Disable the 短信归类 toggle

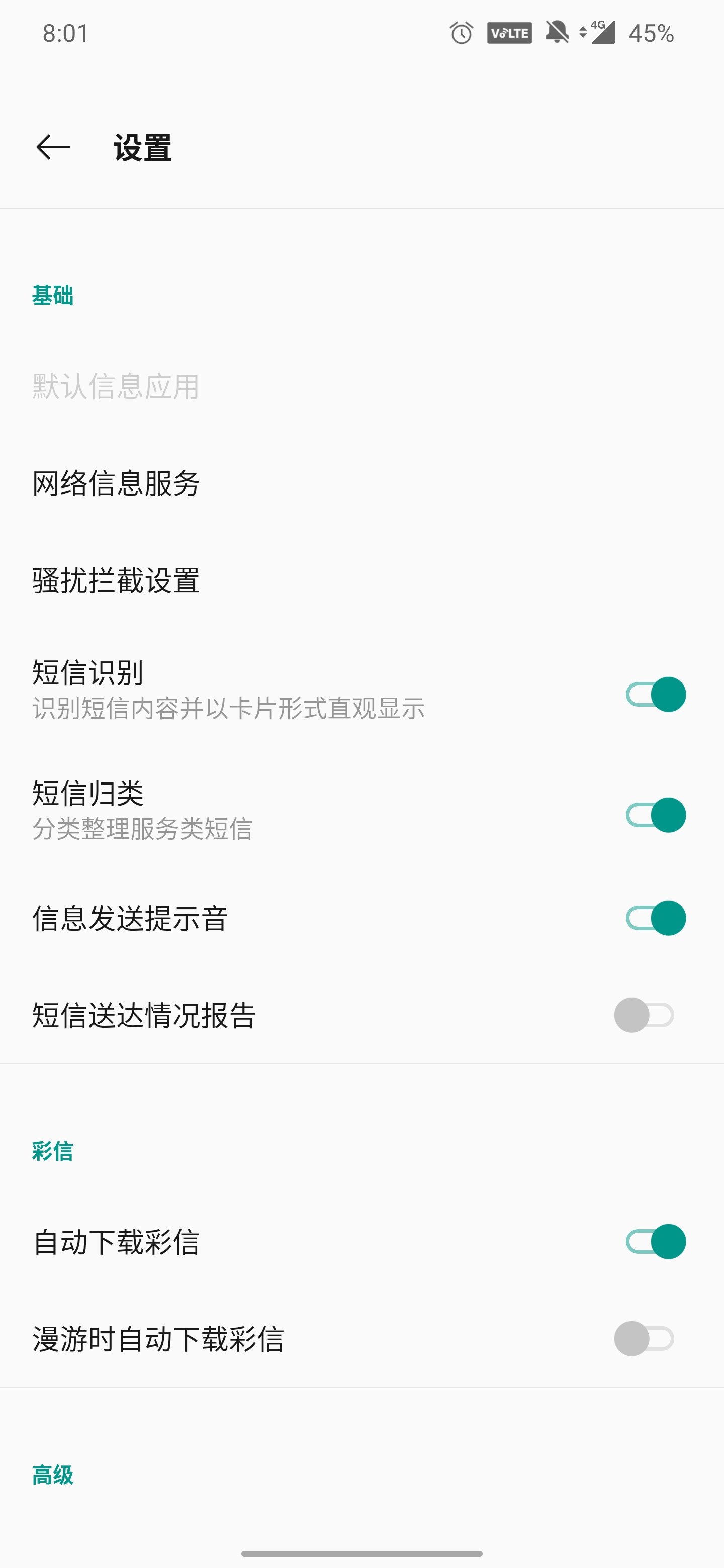(x=655, y=815)
